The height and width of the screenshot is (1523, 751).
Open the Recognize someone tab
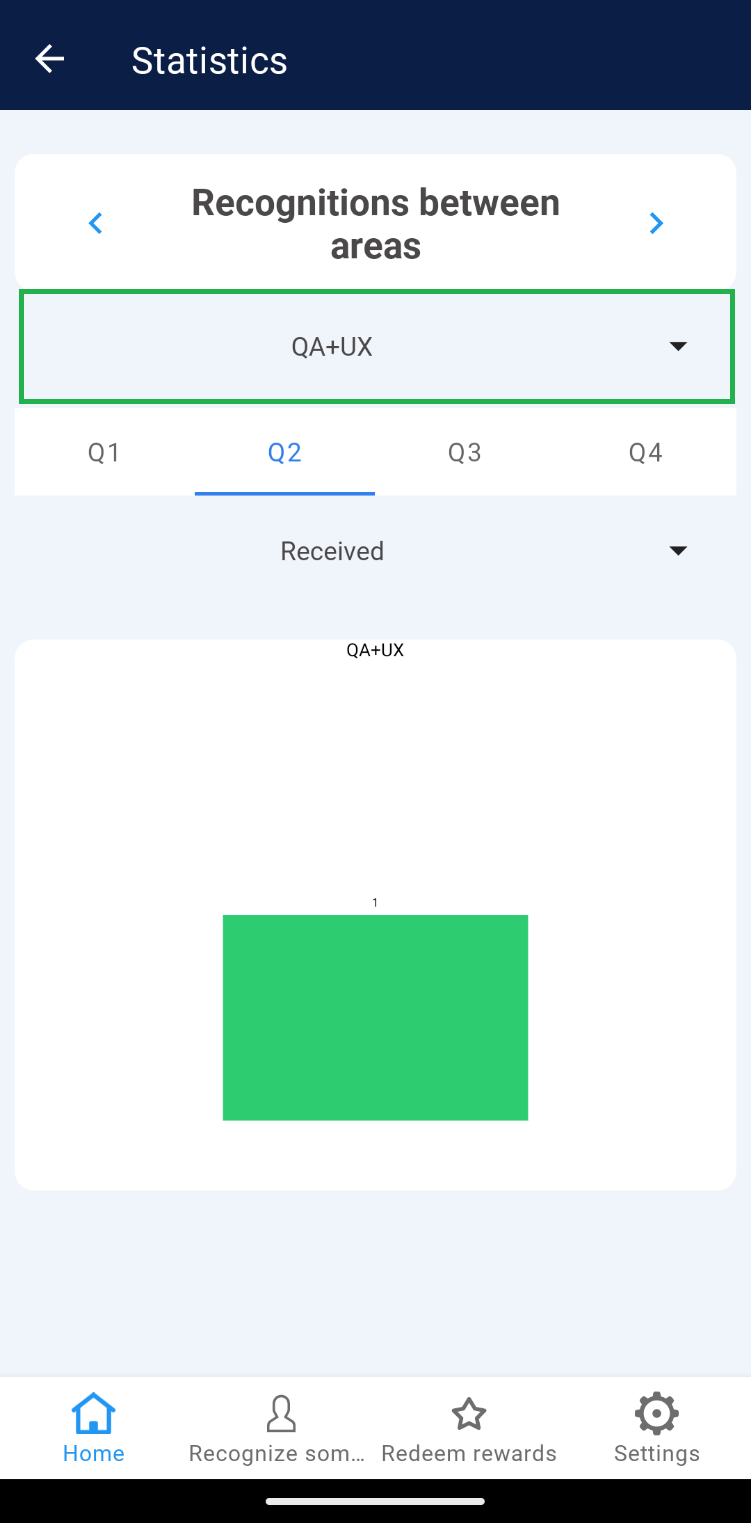pos(281,1428)
